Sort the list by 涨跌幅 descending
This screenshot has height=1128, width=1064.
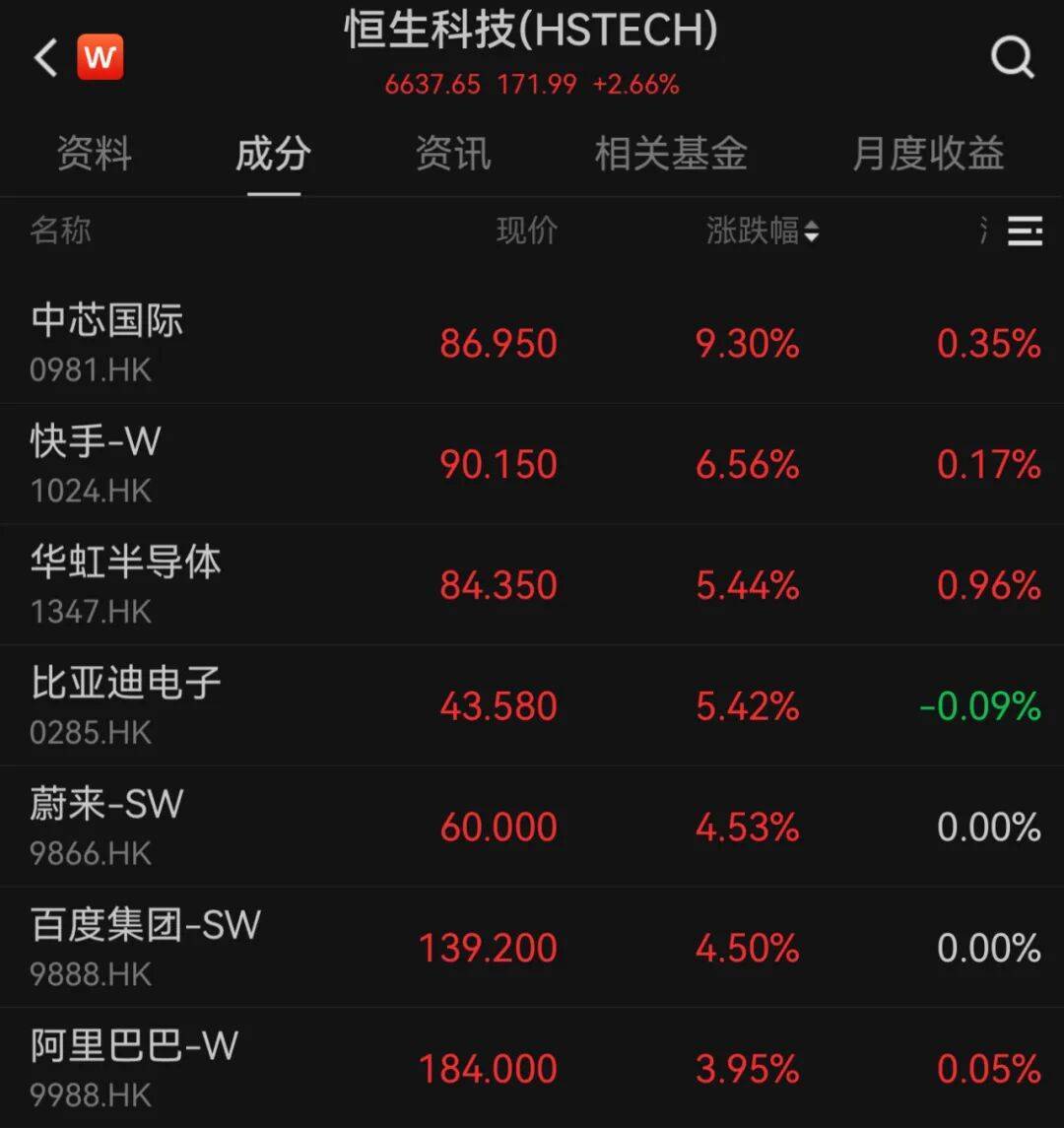(812, 236)
